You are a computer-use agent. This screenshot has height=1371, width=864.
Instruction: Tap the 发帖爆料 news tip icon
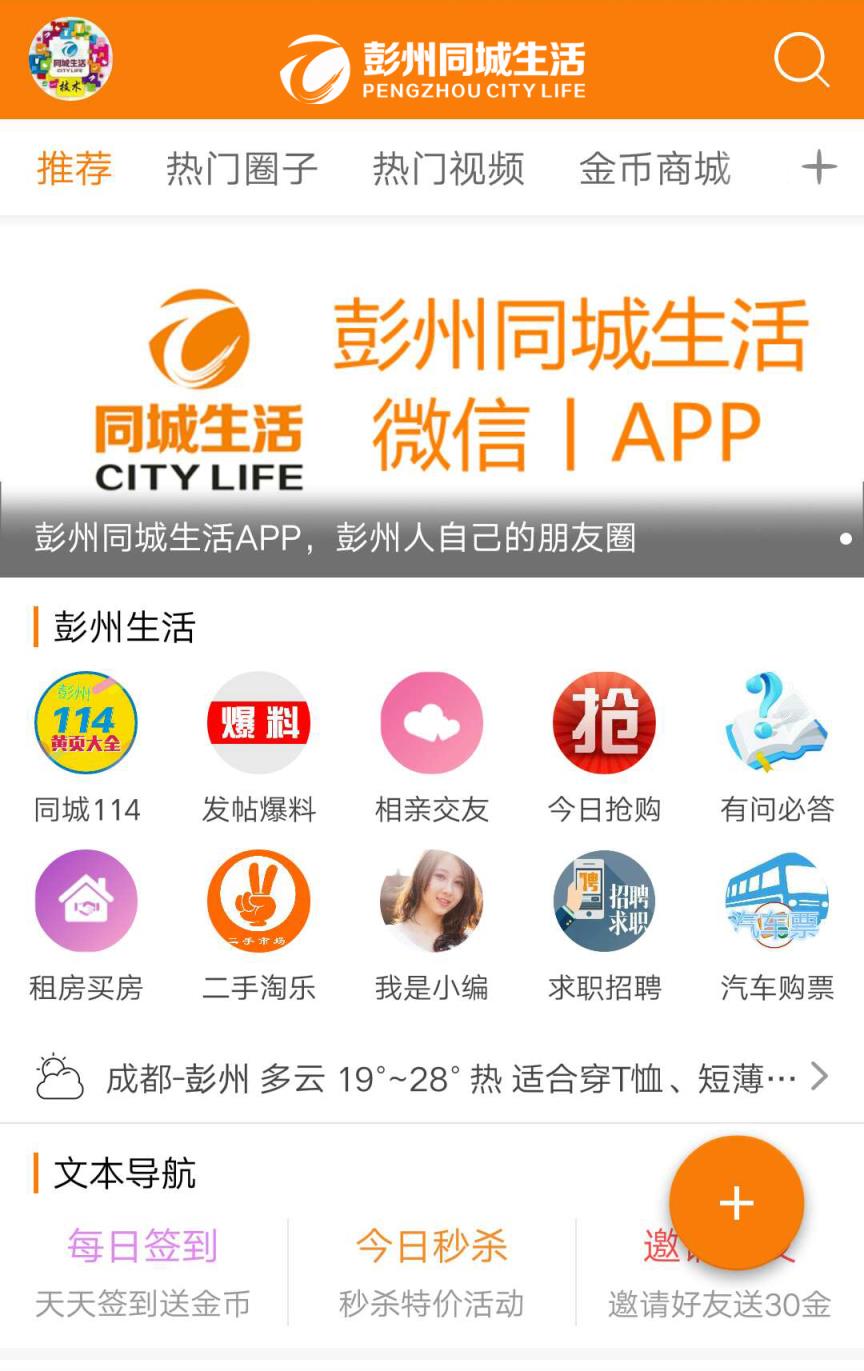(x=258, y=722)
